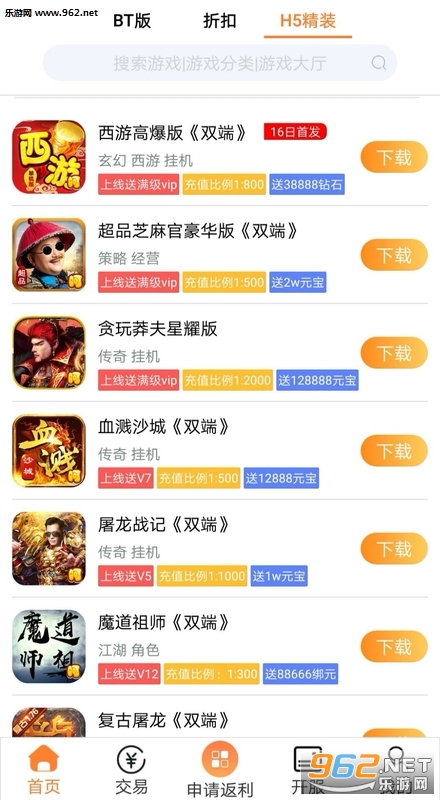
Task: Tap the magnifier icon in search bar
Action: pyautogui.click(x=379, y=63)
